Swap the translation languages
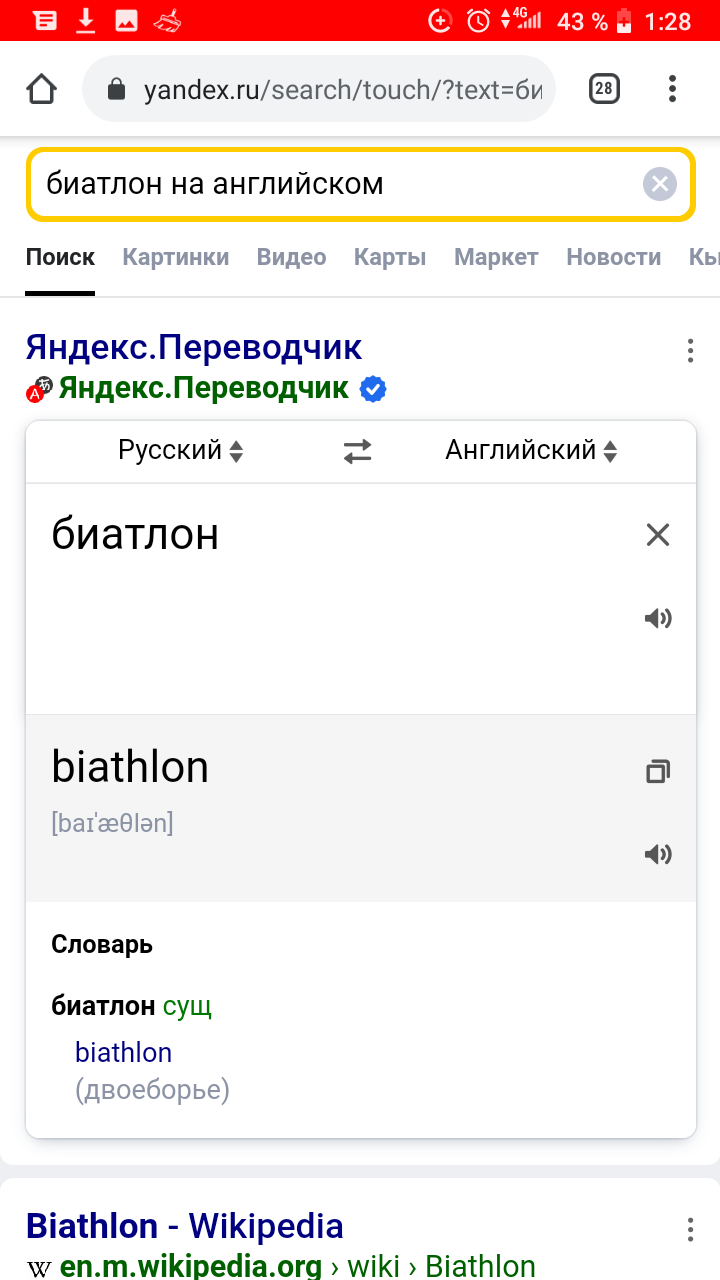This screenshot has width=720, height=1280. [357, 452]
